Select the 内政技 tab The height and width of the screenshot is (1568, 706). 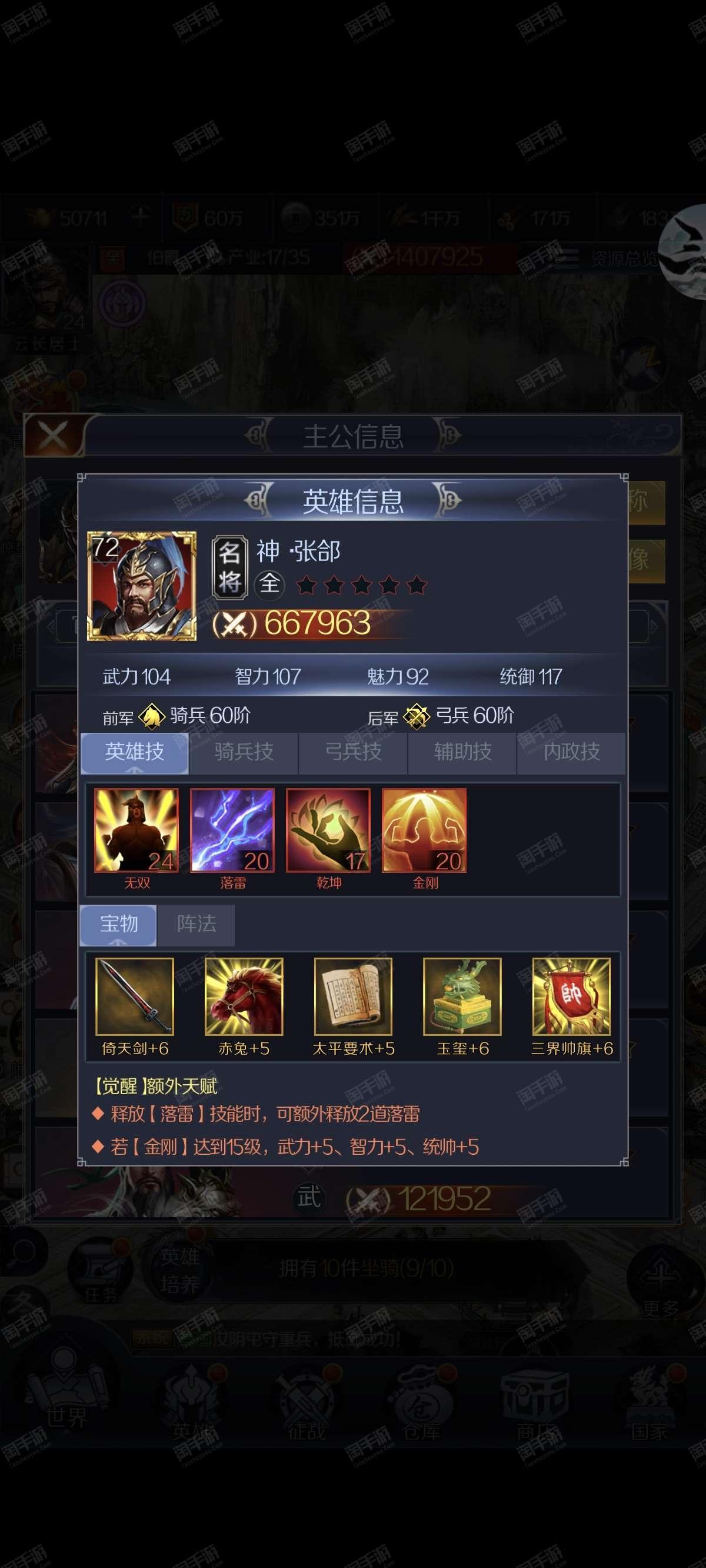pyautogui.click(x=571, y=753)
